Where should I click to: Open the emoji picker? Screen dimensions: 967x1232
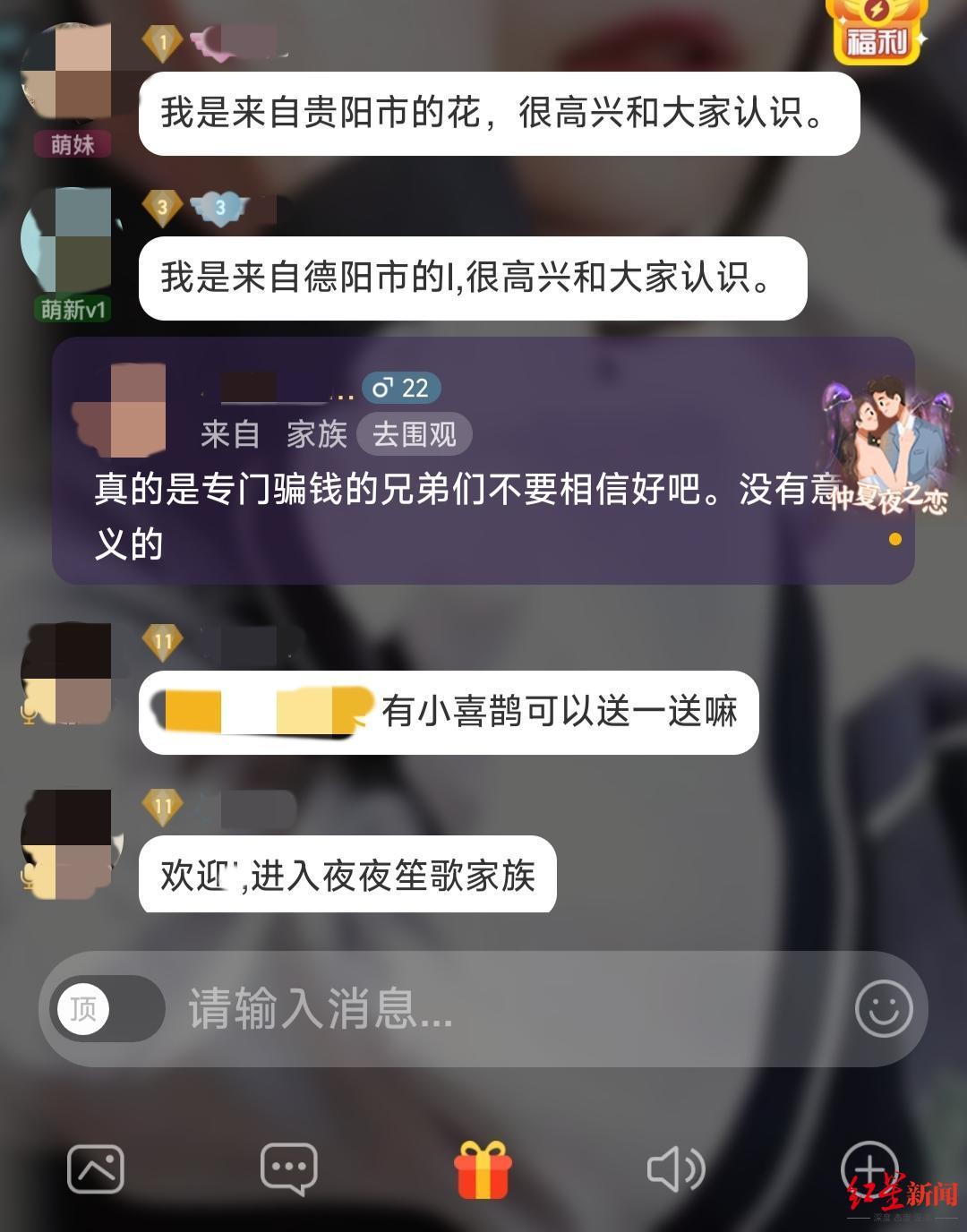[883, 1009]
